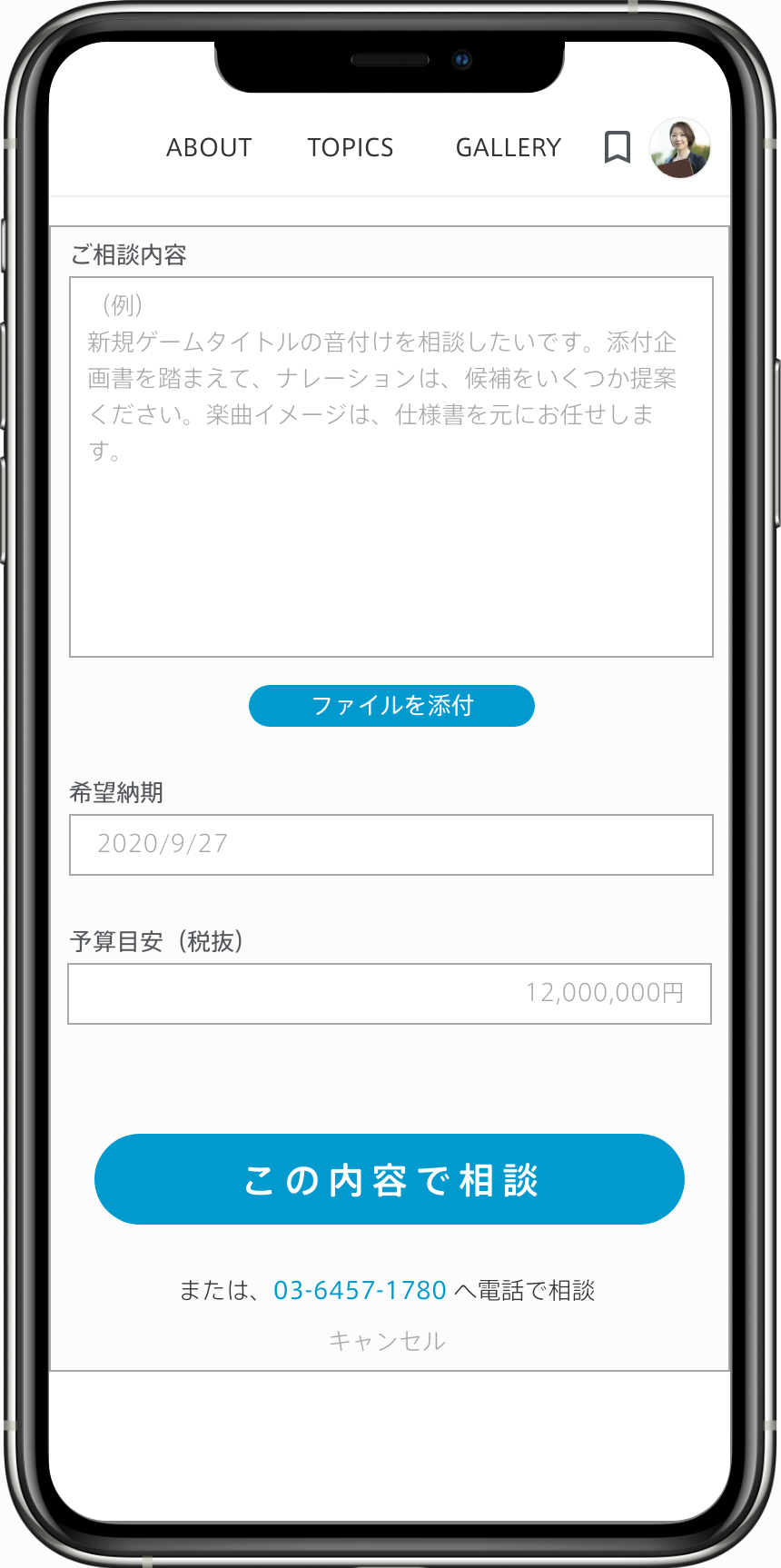The width and height of the screenshot is (781, 1568).
Task: Tap the bookmark icon
Action: (x=618, y=147)
